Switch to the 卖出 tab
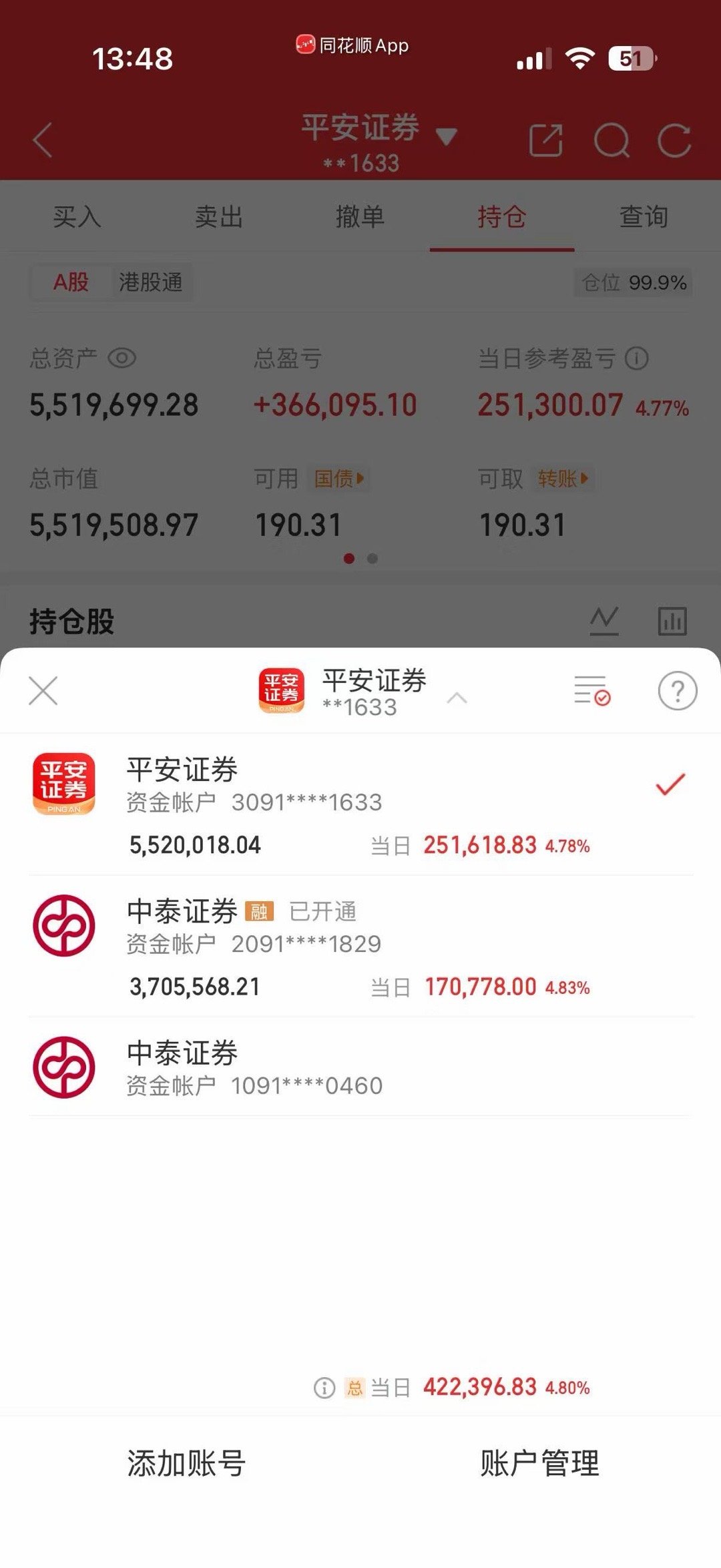Screen dimensions: 721x1568 click(217, 216)
